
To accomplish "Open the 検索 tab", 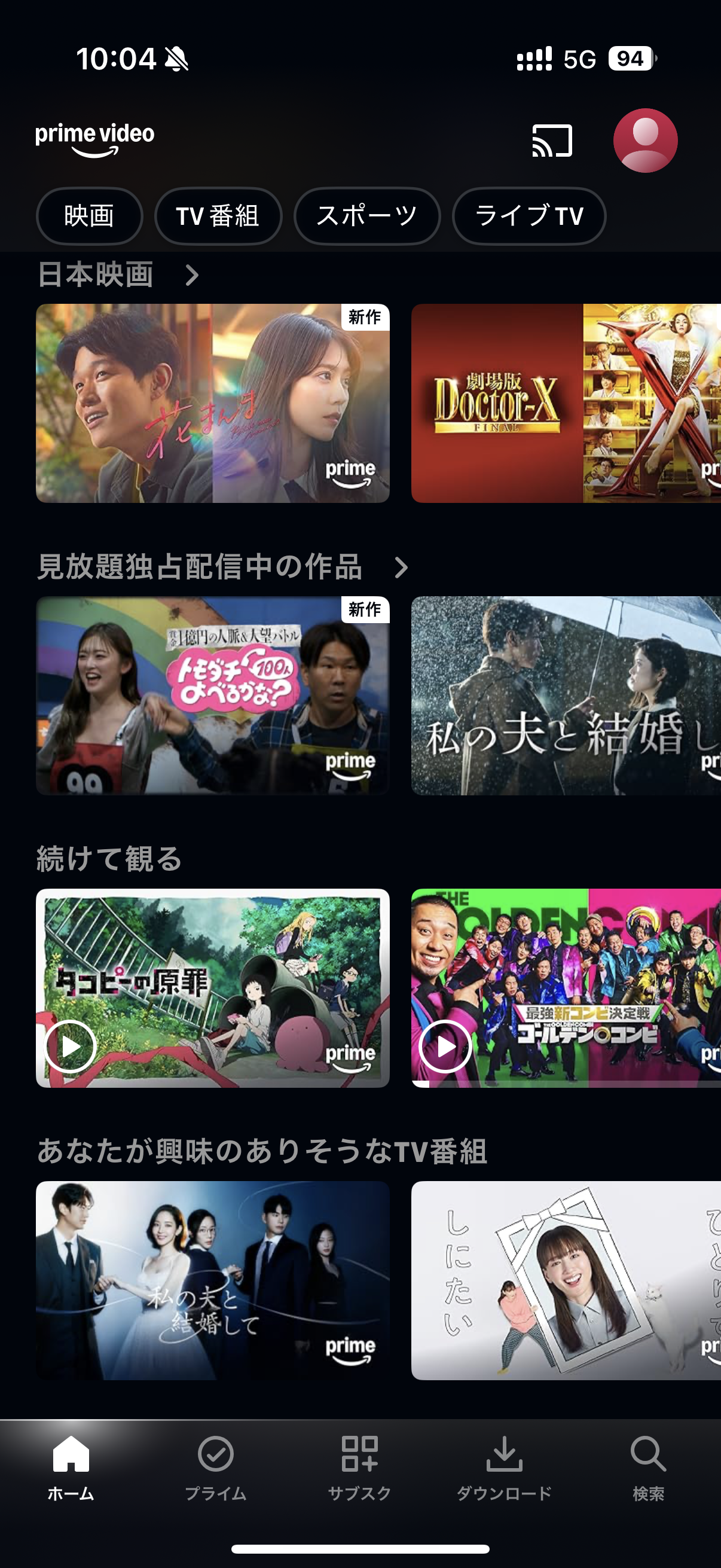I will [x=648, y=1468].
